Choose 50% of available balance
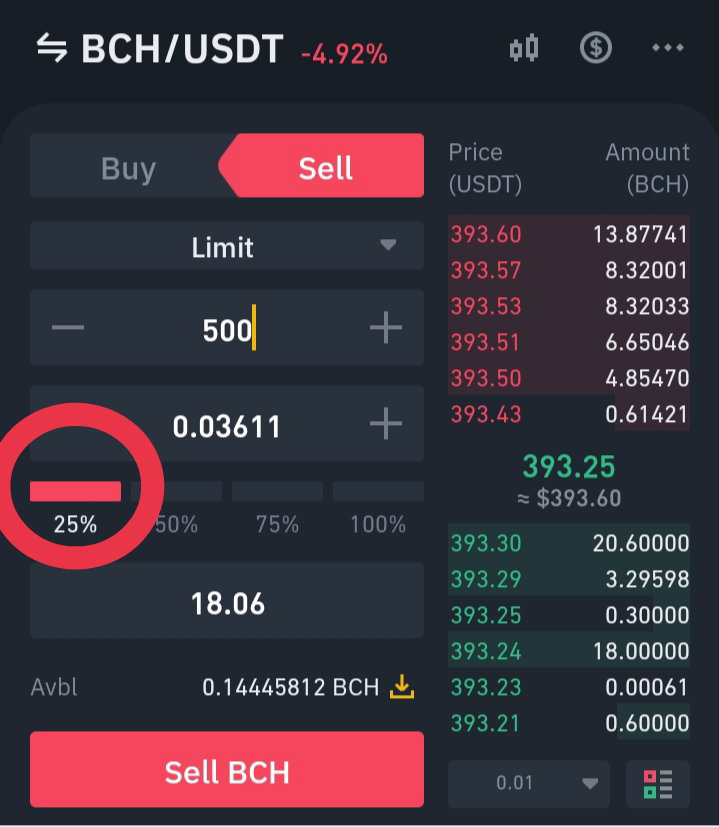This screenshot has height=827, width=719. (176, 504)
